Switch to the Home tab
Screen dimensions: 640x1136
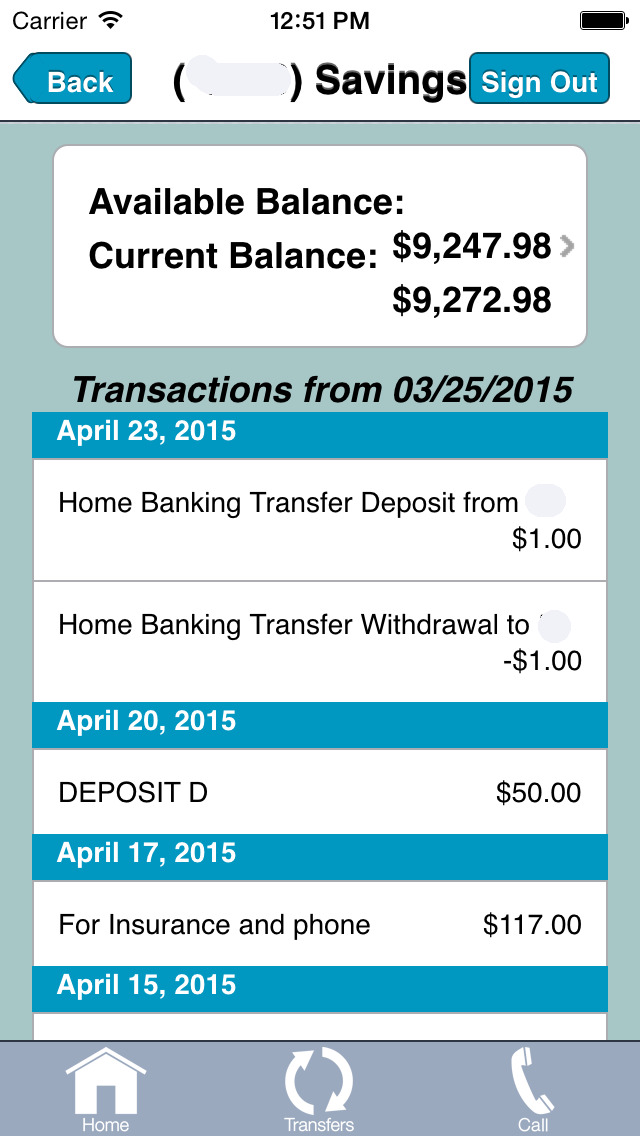pos(106,1089)
